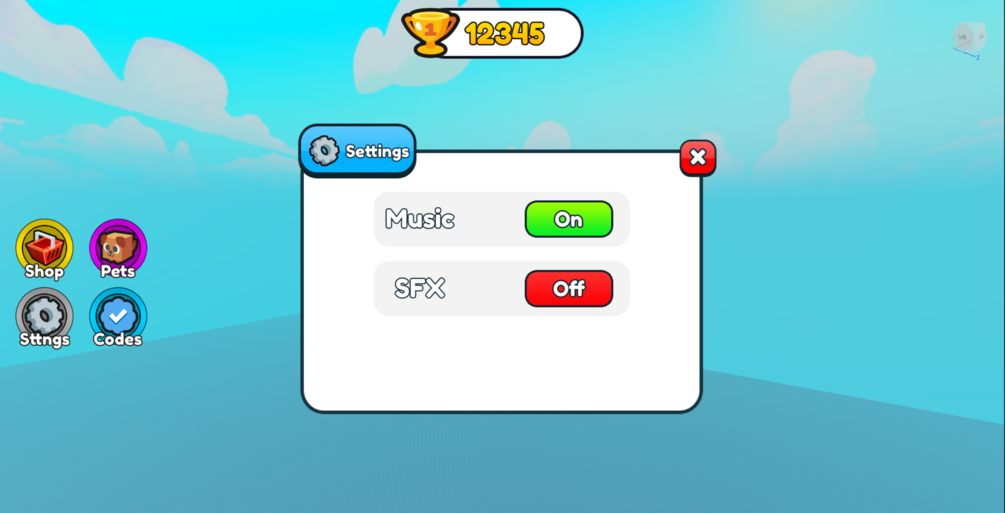Tap the Sttngs gear button
This screenshot has width=1005, height=513.
tap(44, 316)
